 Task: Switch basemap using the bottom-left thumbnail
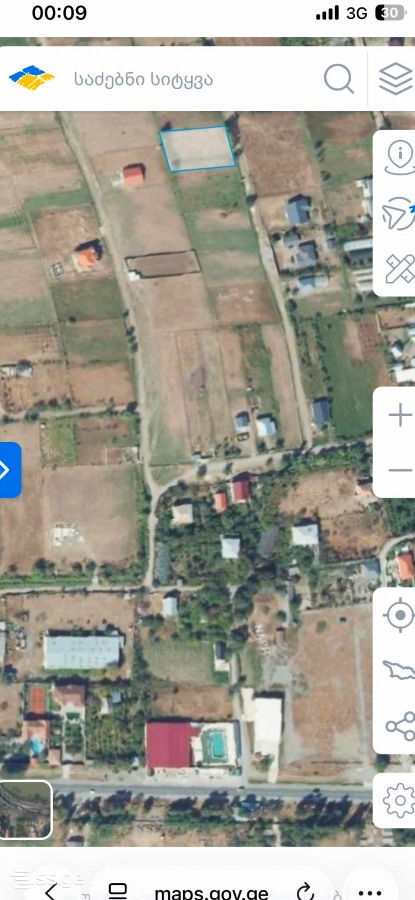(x=26, y=810)
